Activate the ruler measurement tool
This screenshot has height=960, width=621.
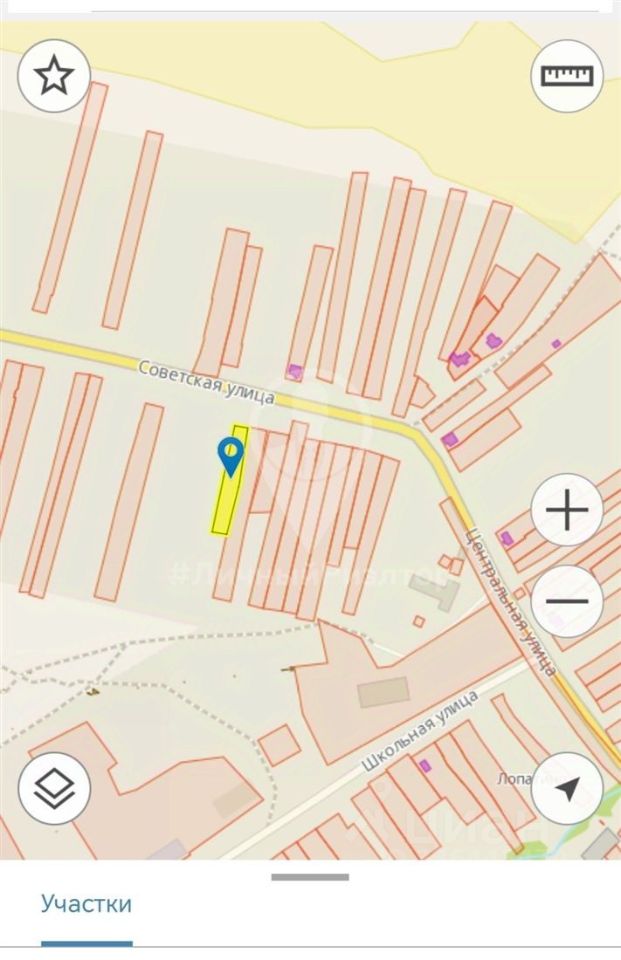point(567,75)
